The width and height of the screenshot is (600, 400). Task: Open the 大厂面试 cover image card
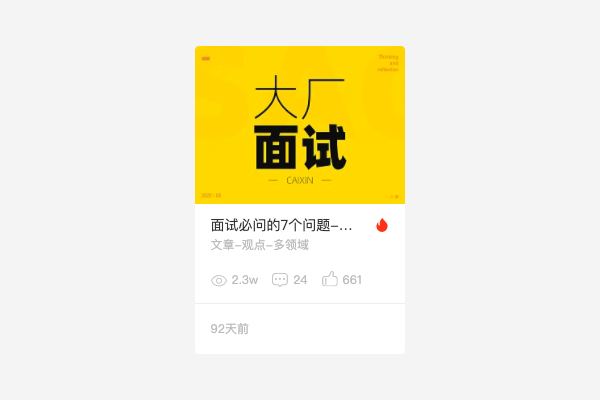pyautogui.click(x=300, y=125)
